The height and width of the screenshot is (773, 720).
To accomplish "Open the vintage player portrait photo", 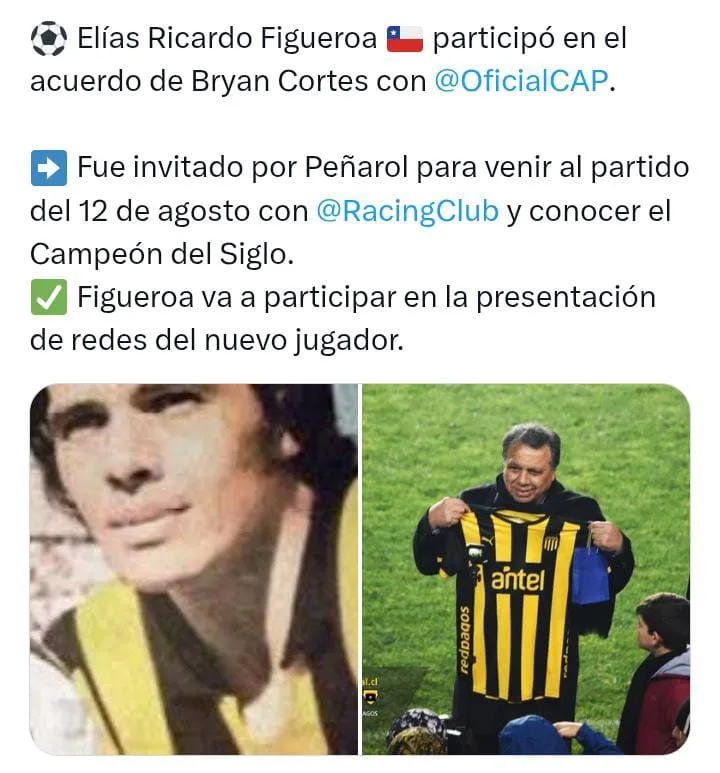I will point(194,569).
